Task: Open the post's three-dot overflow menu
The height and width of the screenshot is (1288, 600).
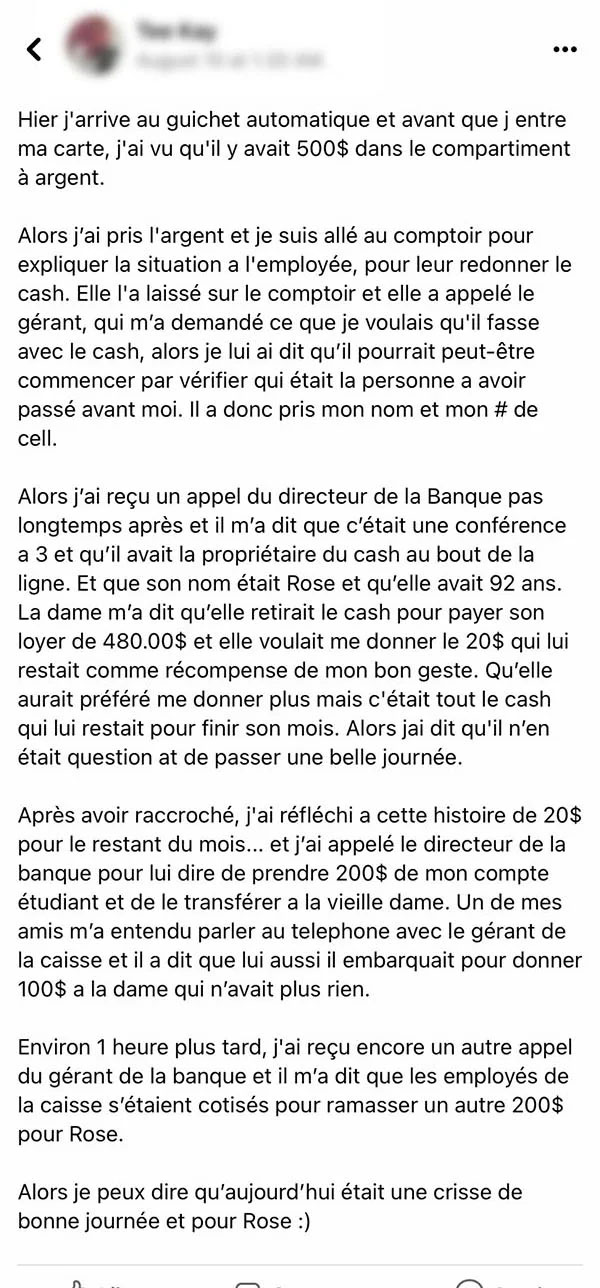Action: point(564,49)
